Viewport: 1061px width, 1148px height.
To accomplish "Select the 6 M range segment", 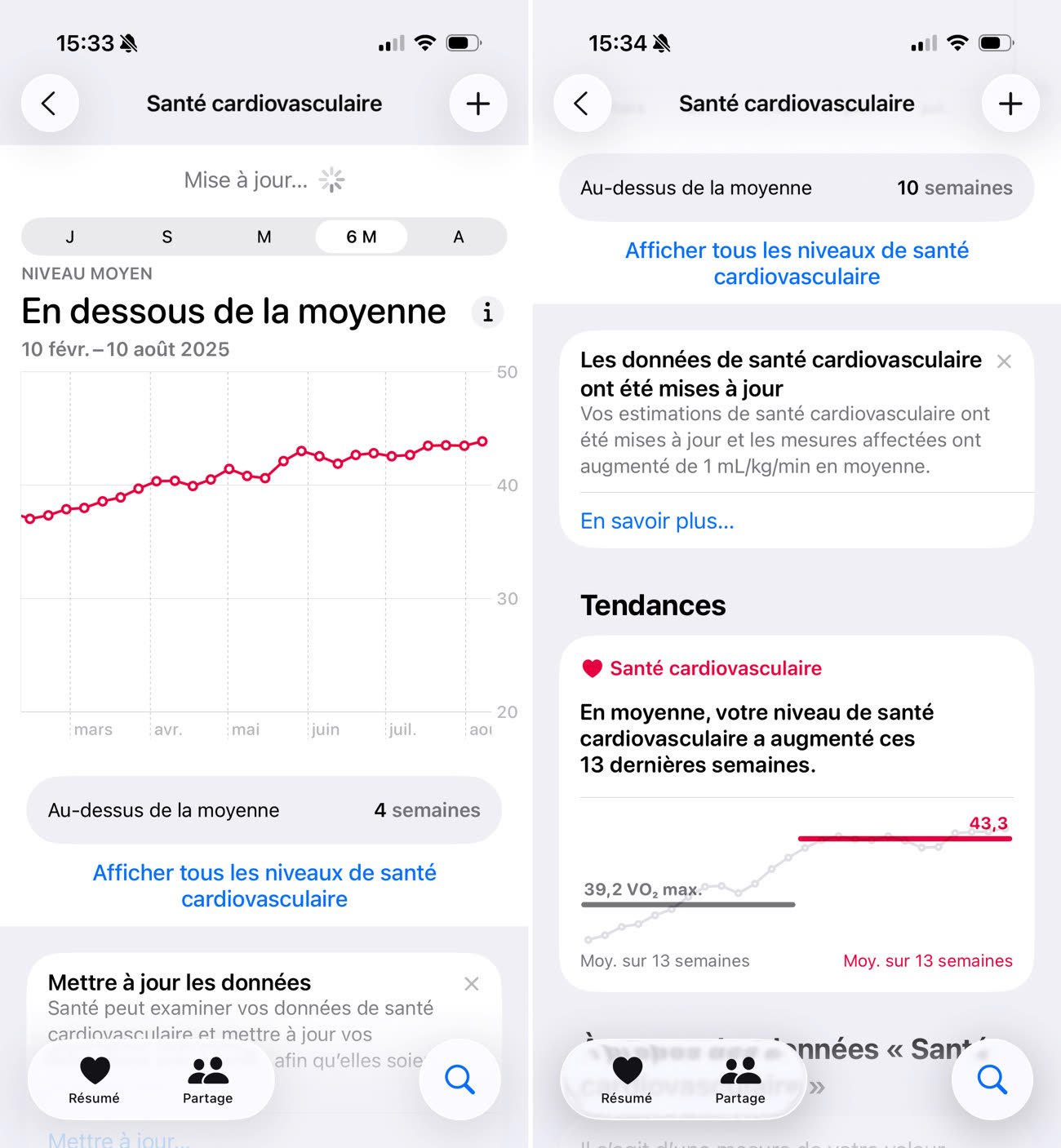I will click(x=362, y=237).
